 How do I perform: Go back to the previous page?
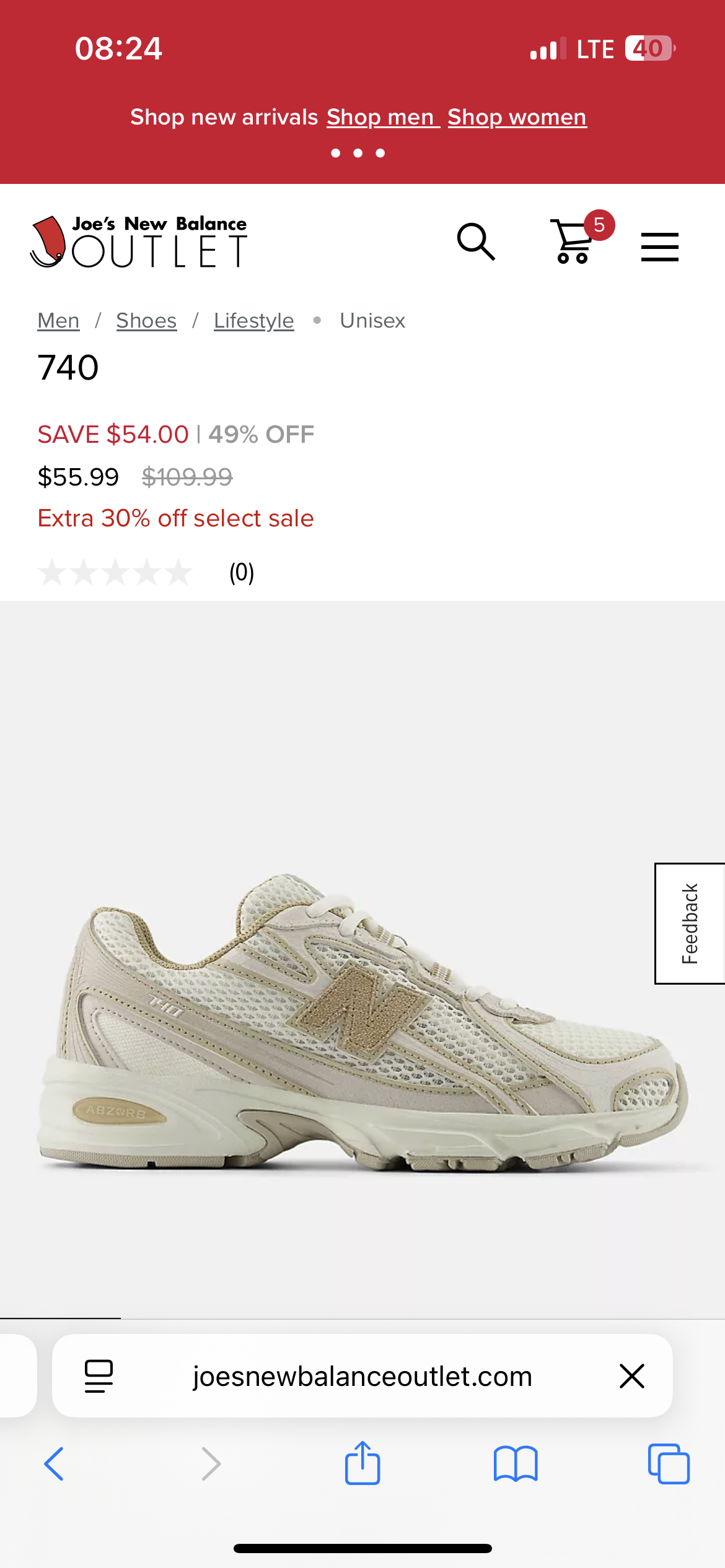(55, 1464)
